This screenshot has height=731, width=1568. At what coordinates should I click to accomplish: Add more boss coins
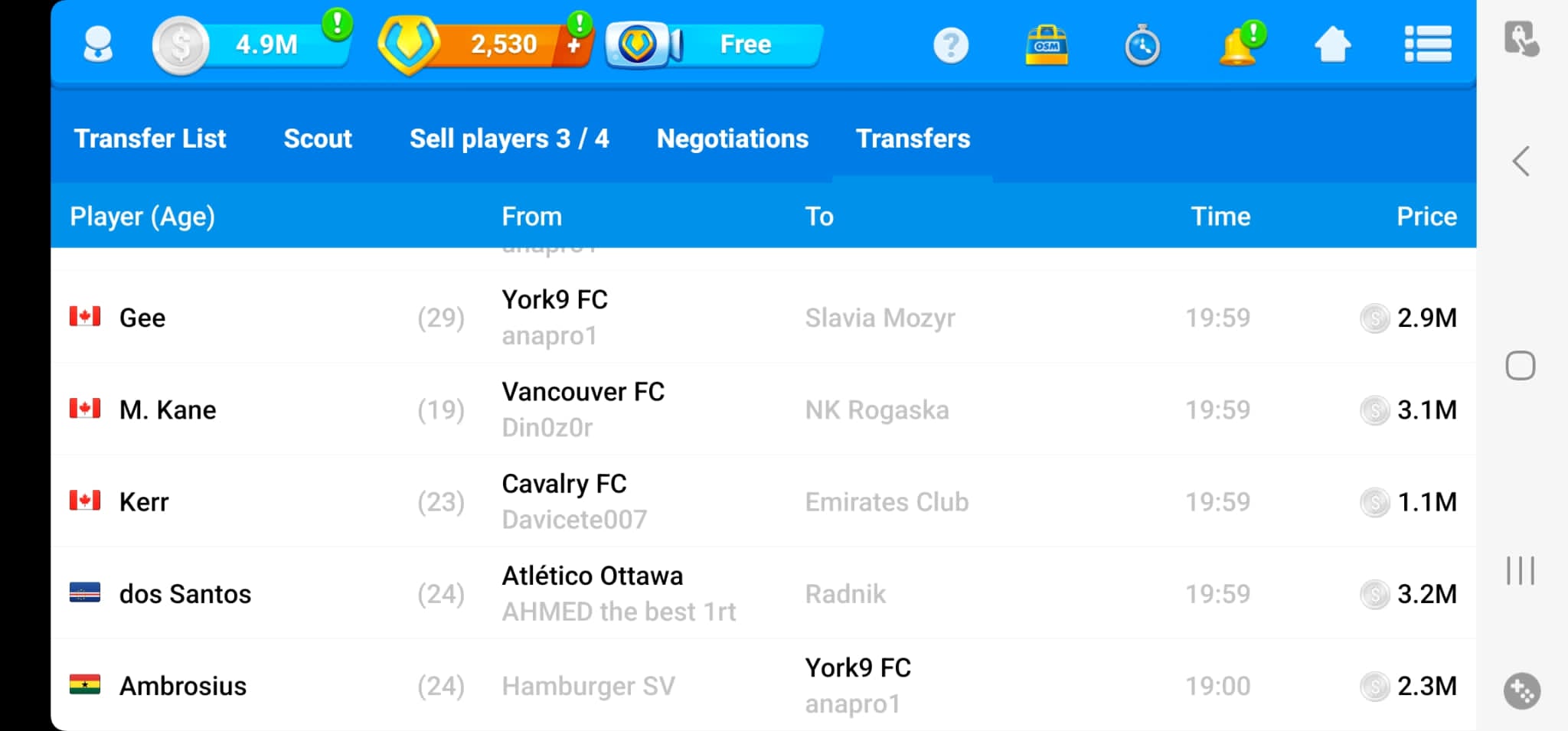coord(573,45)
